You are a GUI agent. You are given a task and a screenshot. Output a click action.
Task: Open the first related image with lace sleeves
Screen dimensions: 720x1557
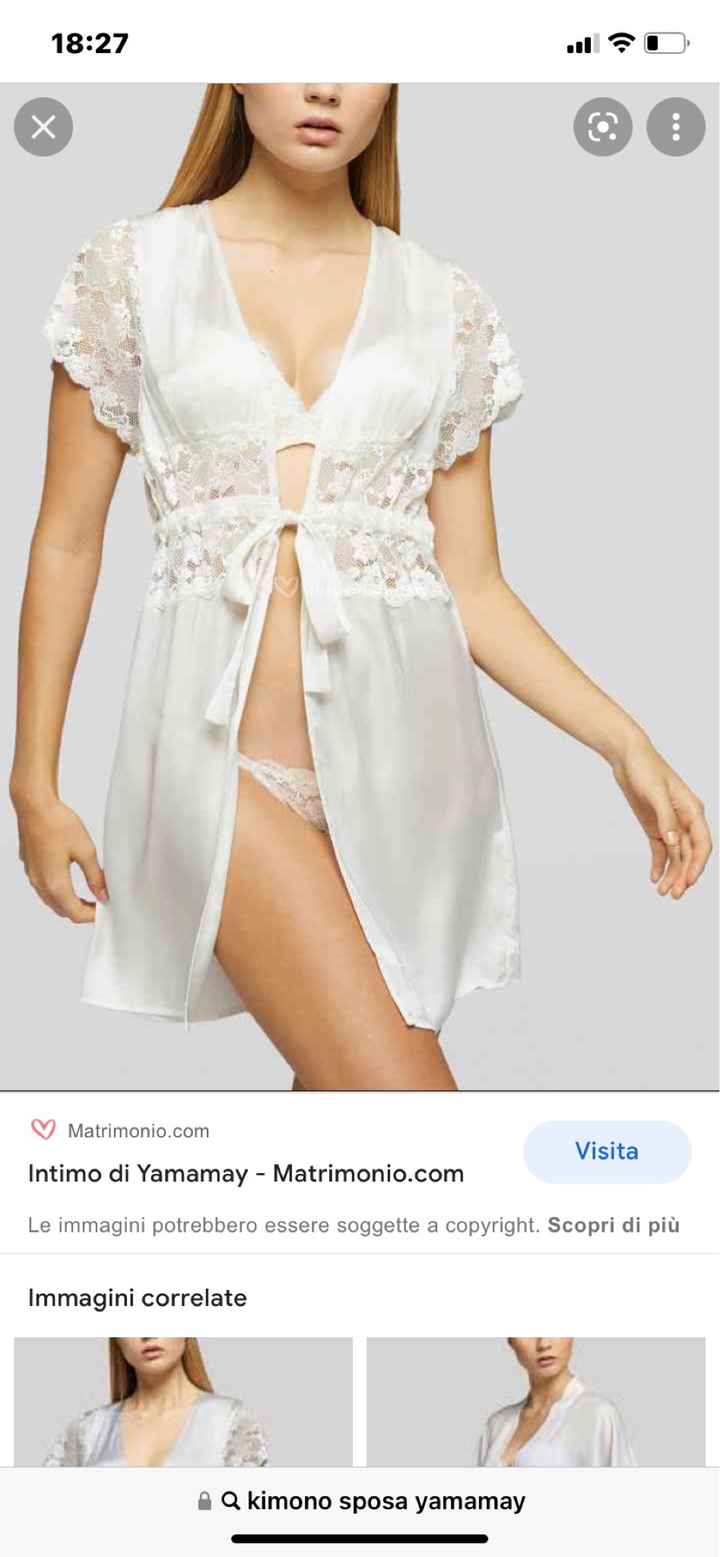tap(183, 1401)
